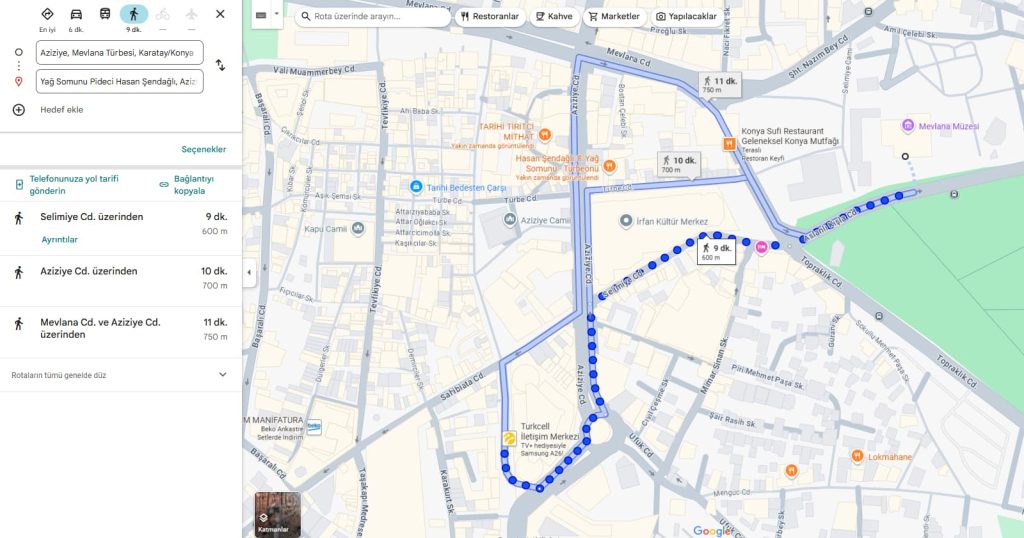Switch to public transit mode
The image size is (1024, 538).
(105, 14)
